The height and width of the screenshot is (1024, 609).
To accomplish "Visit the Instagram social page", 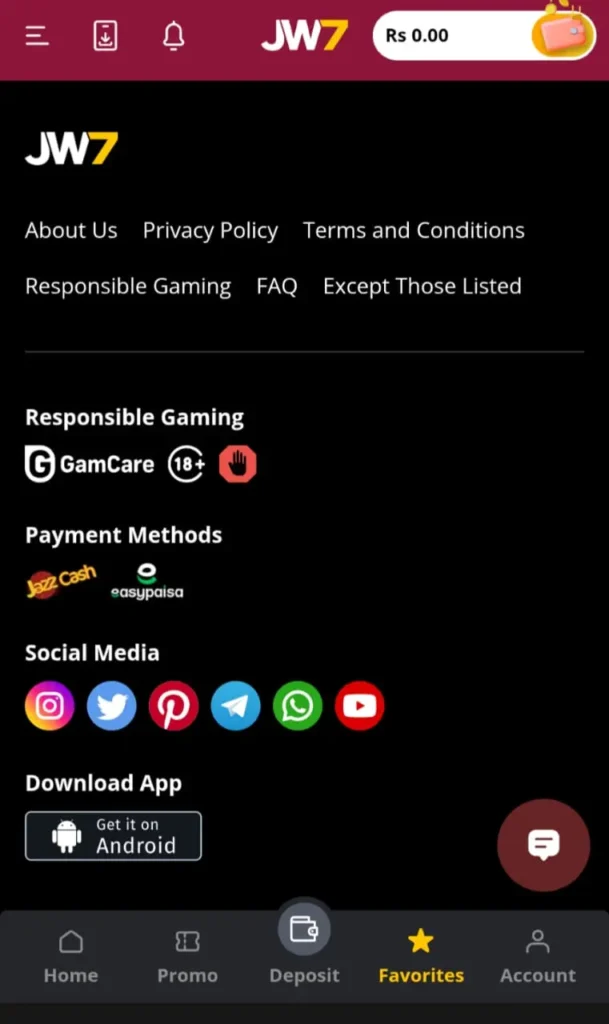I will click(x=49, y=706).
